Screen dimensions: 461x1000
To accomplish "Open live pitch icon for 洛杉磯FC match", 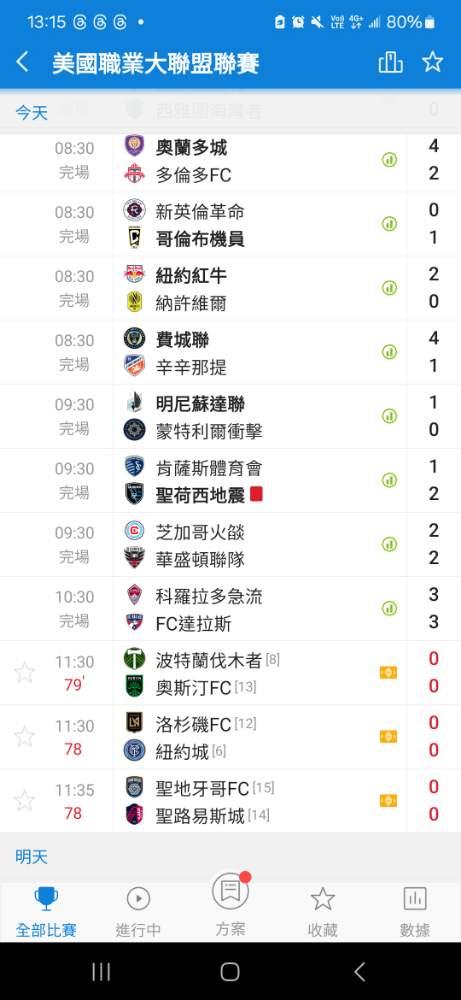I will [x=388, y=737].
